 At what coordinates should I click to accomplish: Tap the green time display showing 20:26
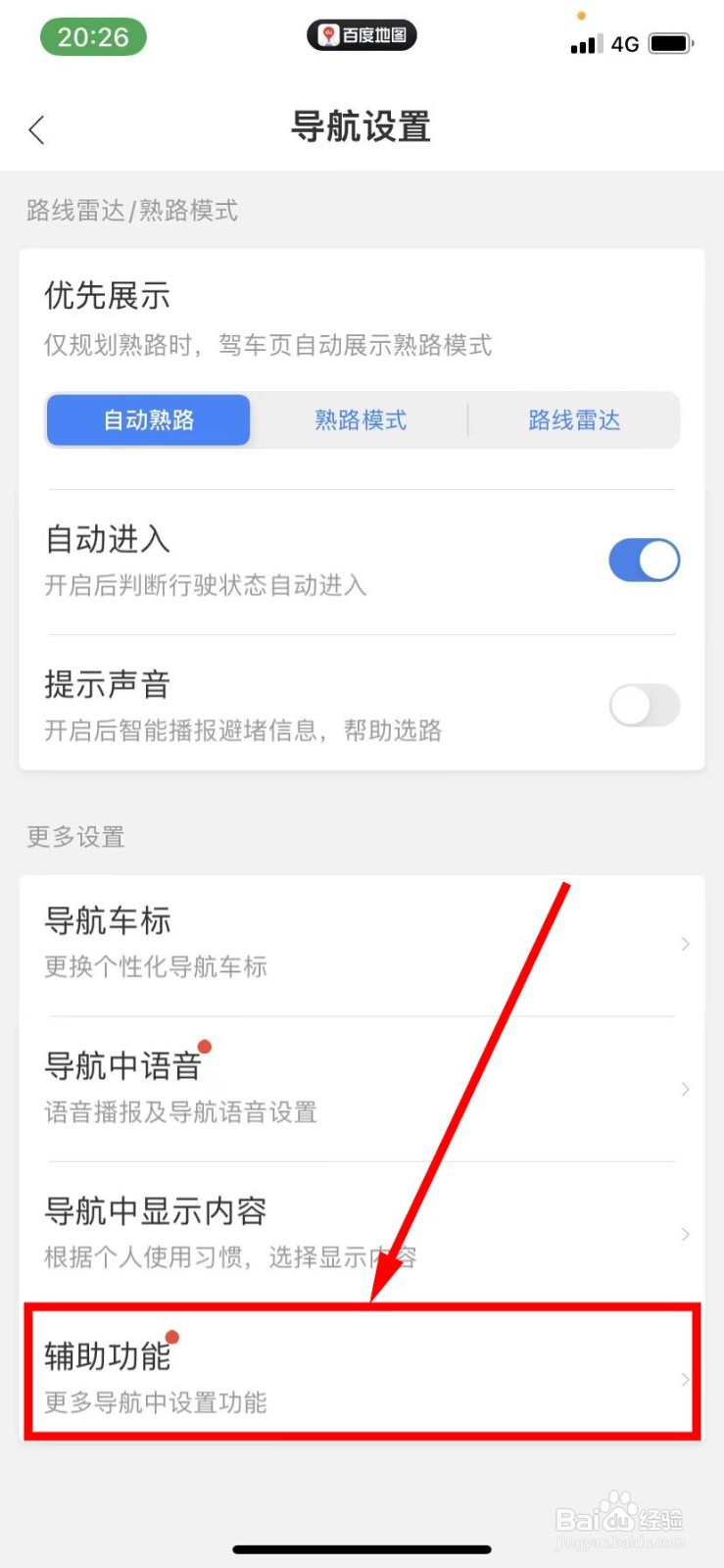click(93, 36)
